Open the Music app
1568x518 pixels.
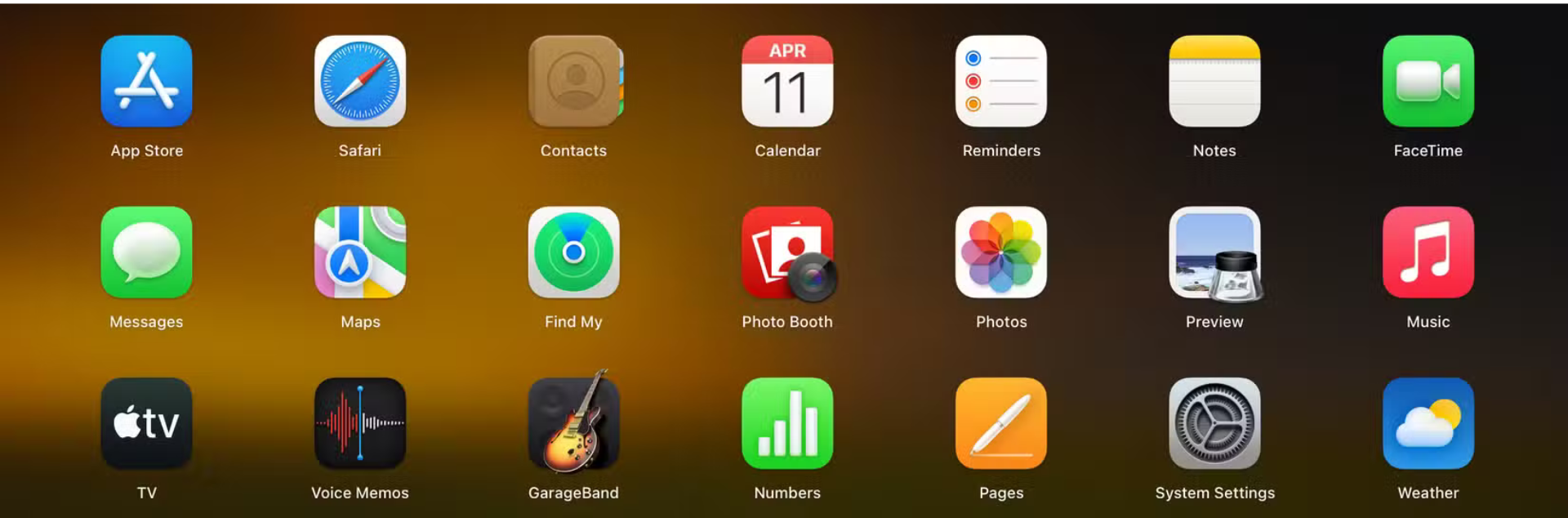pos(1428,252)
